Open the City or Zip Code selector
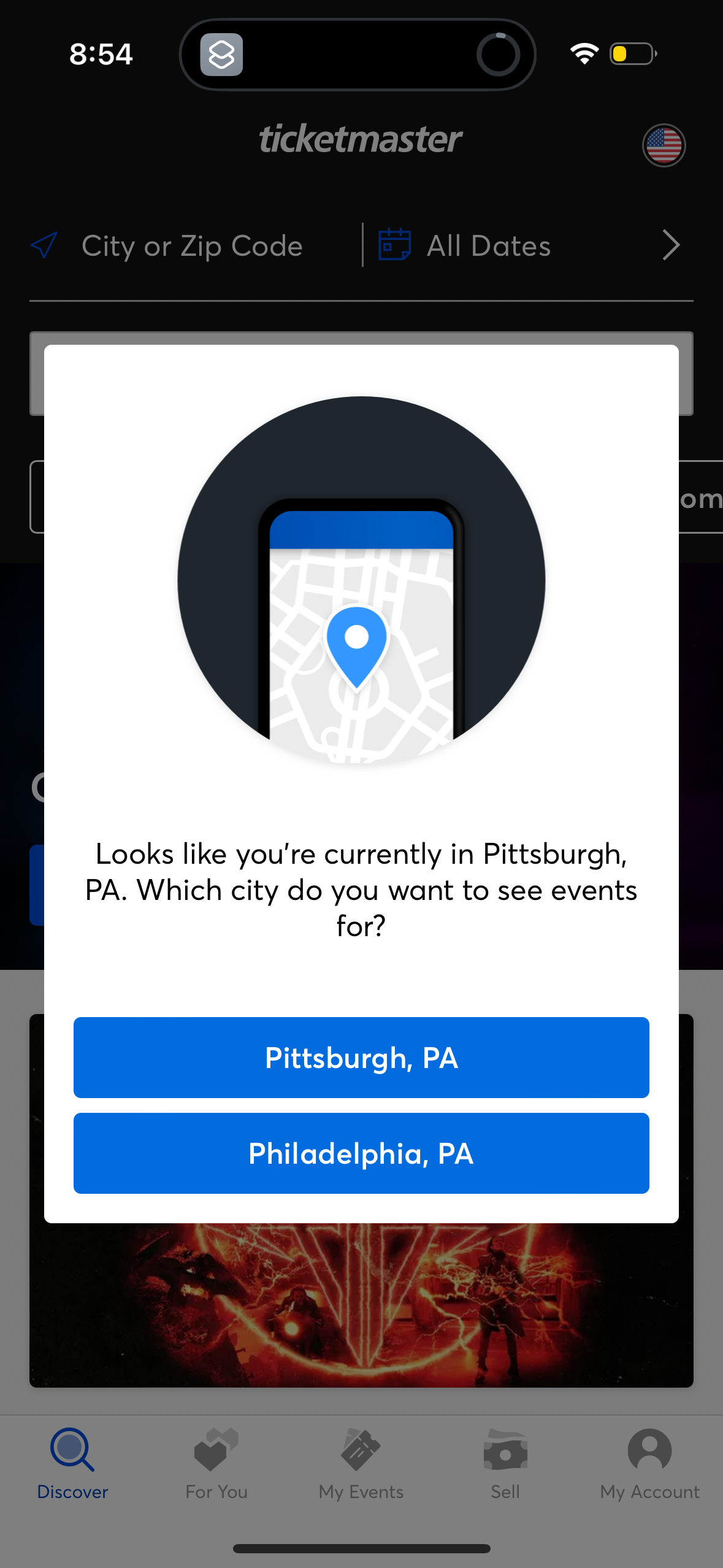Image resolution: width=723 pixels, height=1568 pixels. 191,245
